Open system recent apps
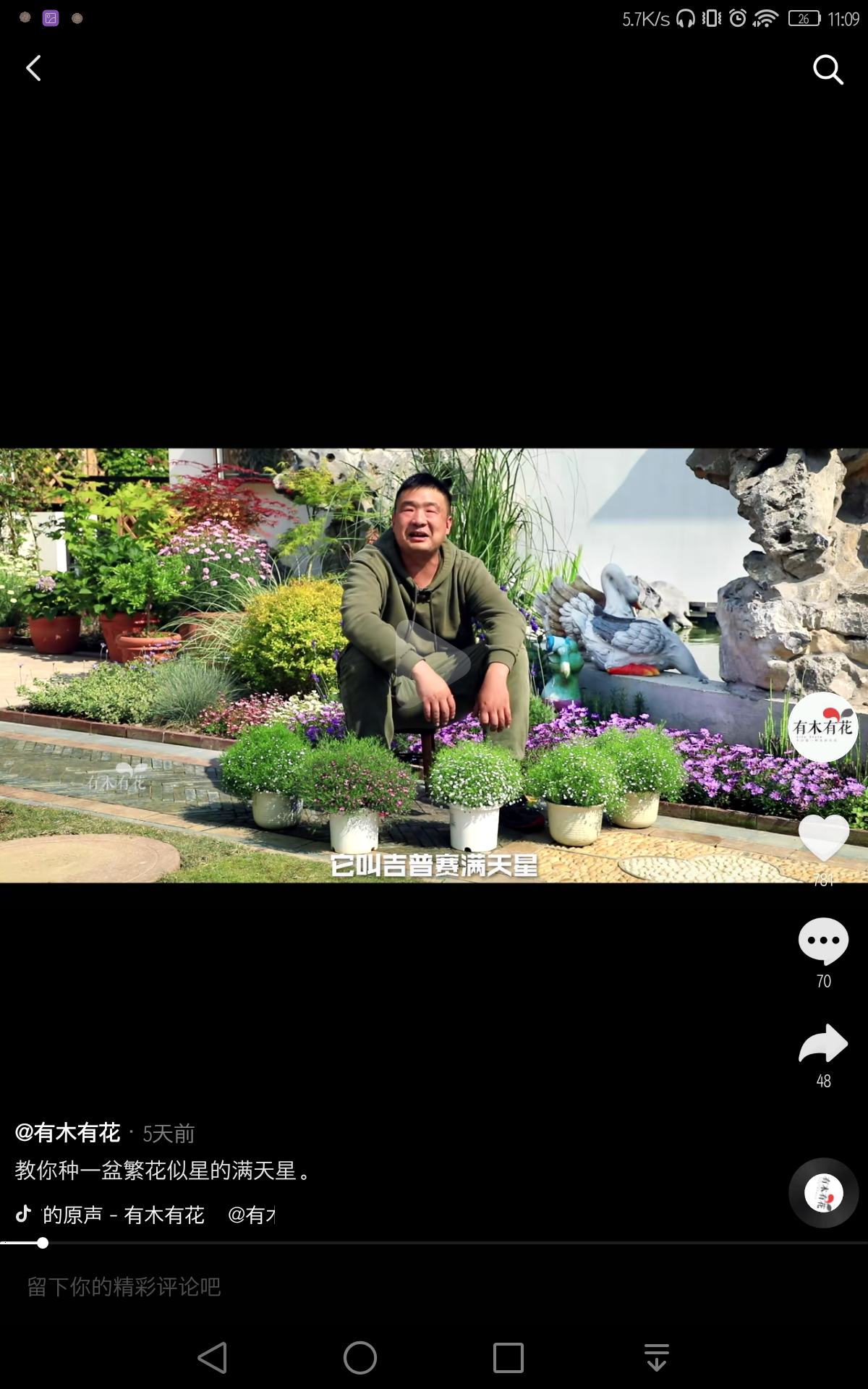Image resolution: width=868 pixels, height=1389 pixels. 508,1358
